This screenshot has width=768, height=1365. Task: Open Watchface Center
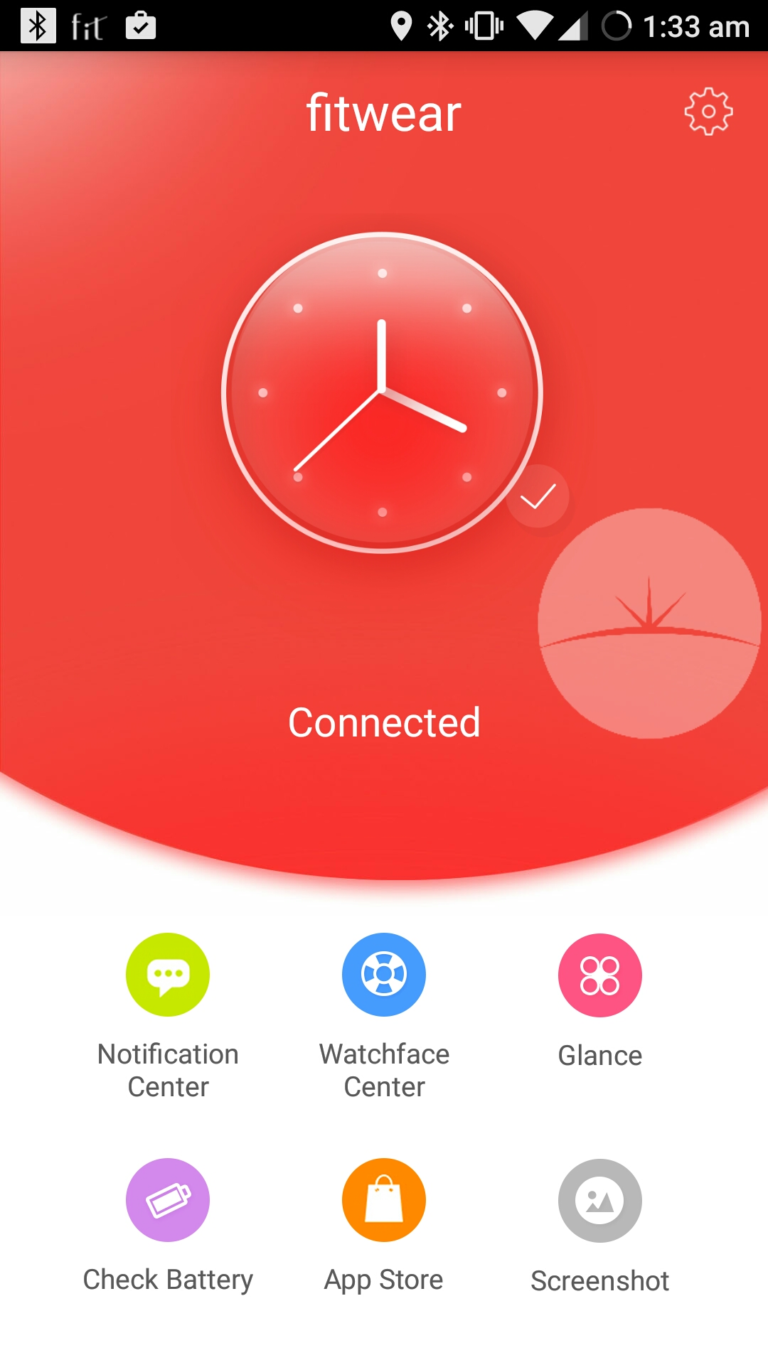384,1016
